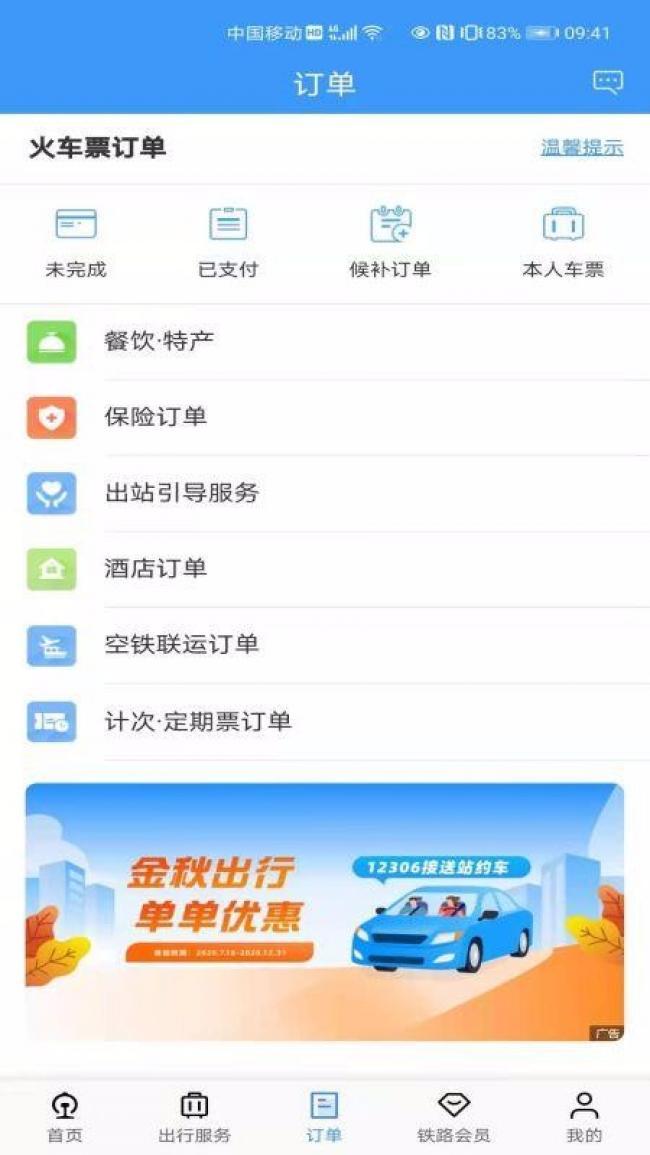Open 候补订单

tap(390, 243)
